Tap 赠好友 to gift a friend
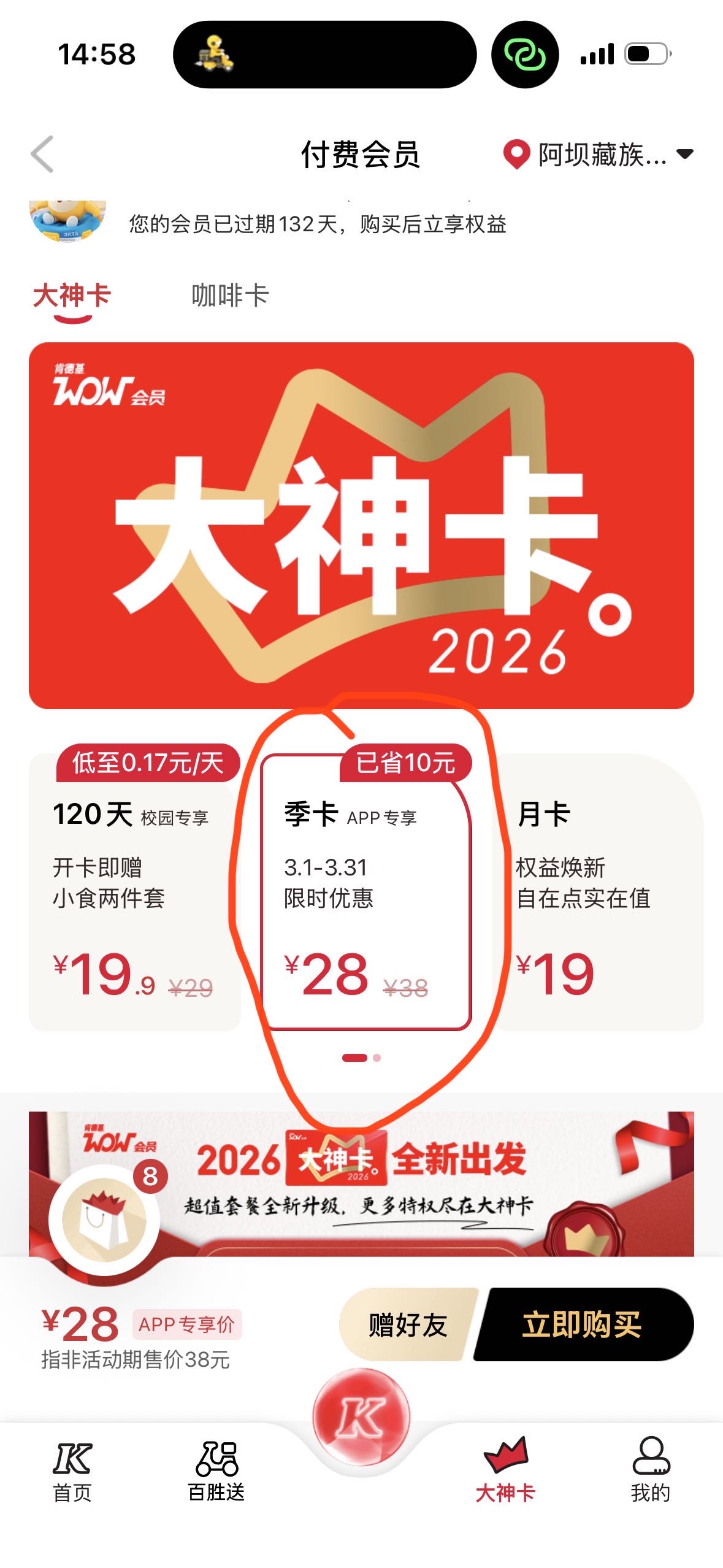The image size is (723, 1568). pos(408,1324)
